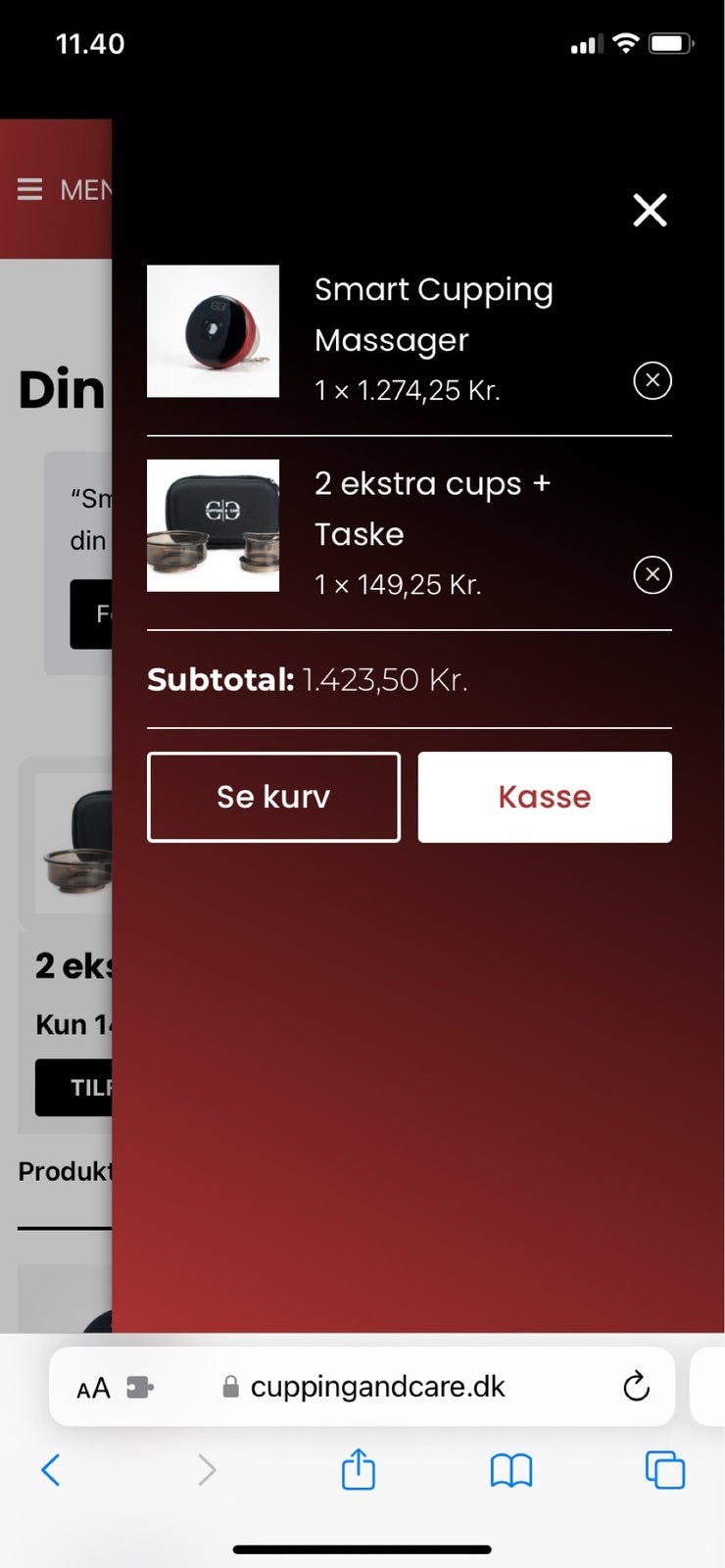725x1568 pixels.
Task: Show all open Safari tabs
Action: (x=664, y=1470)
